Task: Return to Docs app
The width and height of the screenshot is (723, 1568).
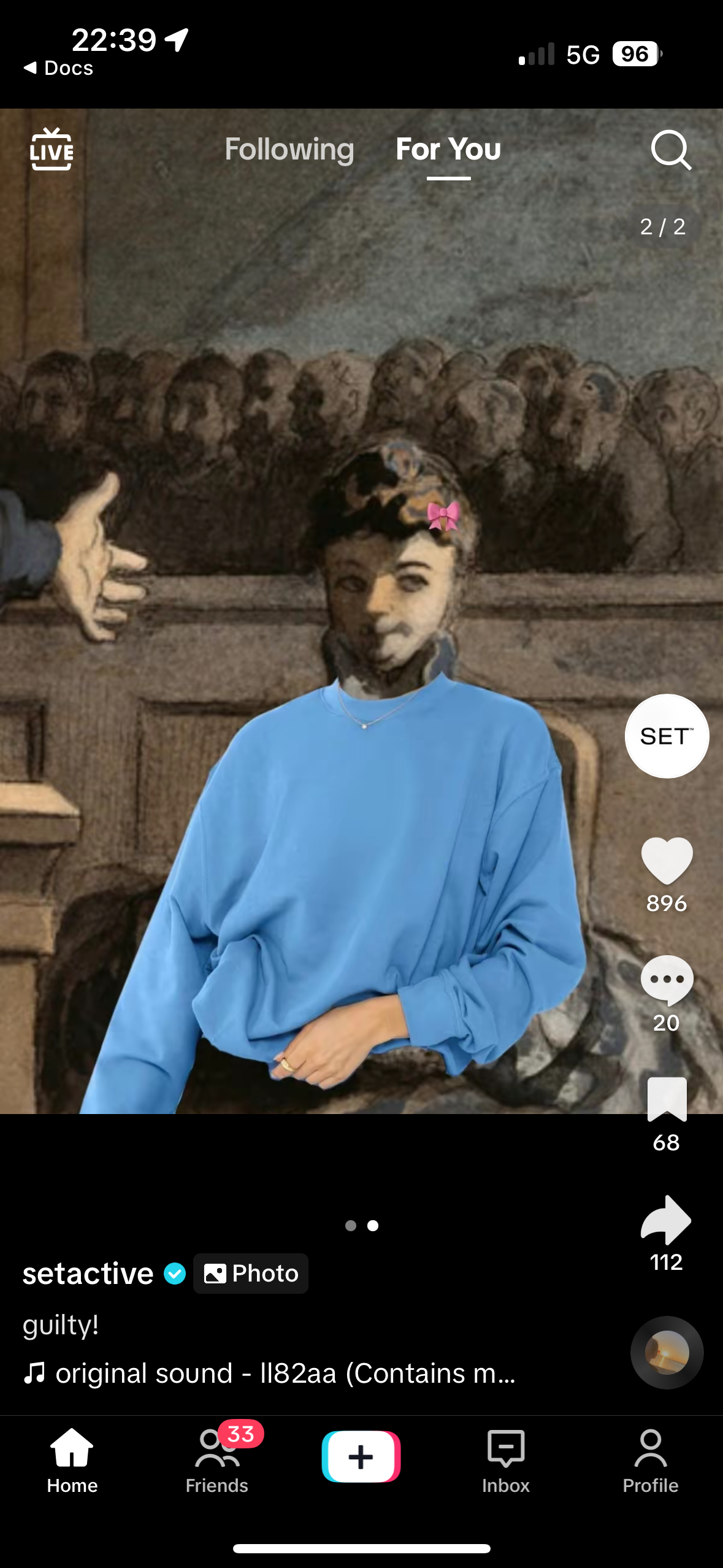Action: (x=59, y=68)
